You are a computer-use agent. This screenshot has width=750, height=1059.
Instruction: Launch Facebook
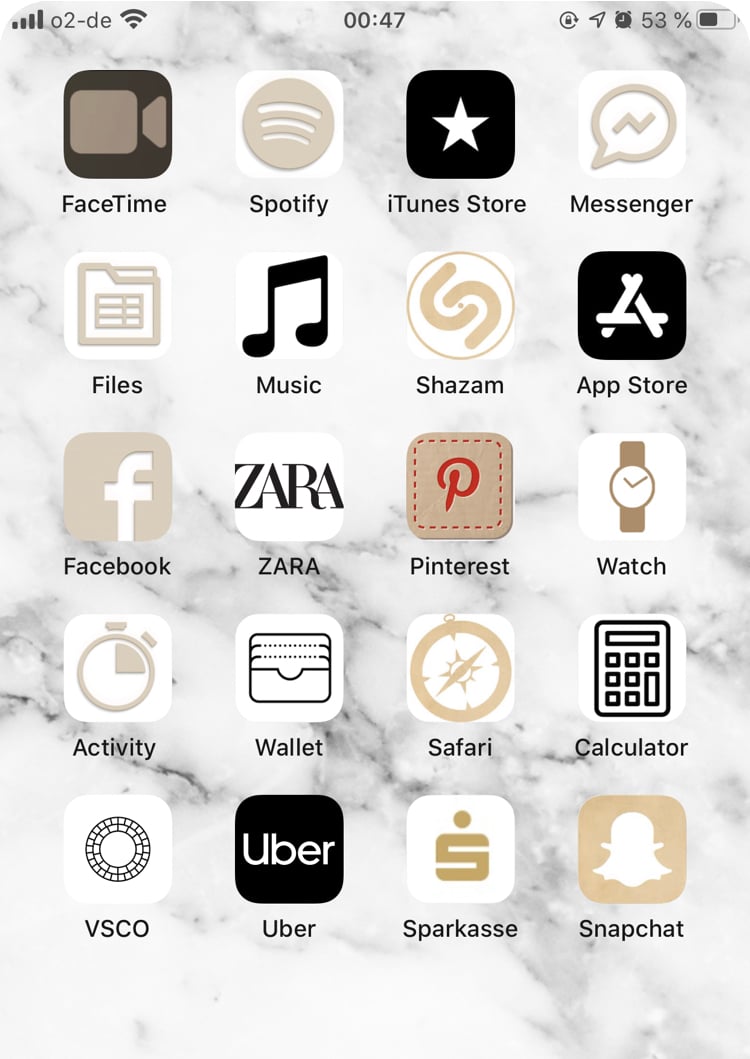point(117,487)
